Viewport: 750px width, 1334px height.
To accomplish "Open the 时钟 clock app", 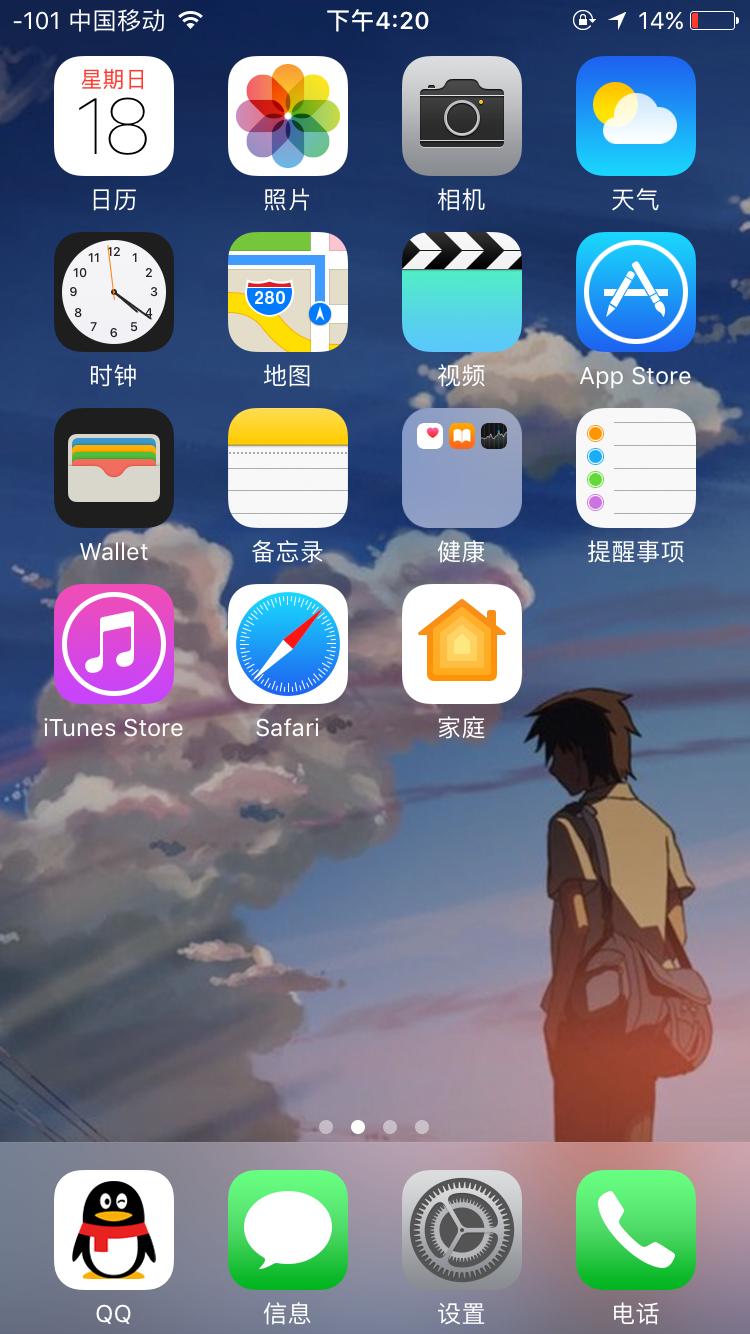I will pos(113,292).
